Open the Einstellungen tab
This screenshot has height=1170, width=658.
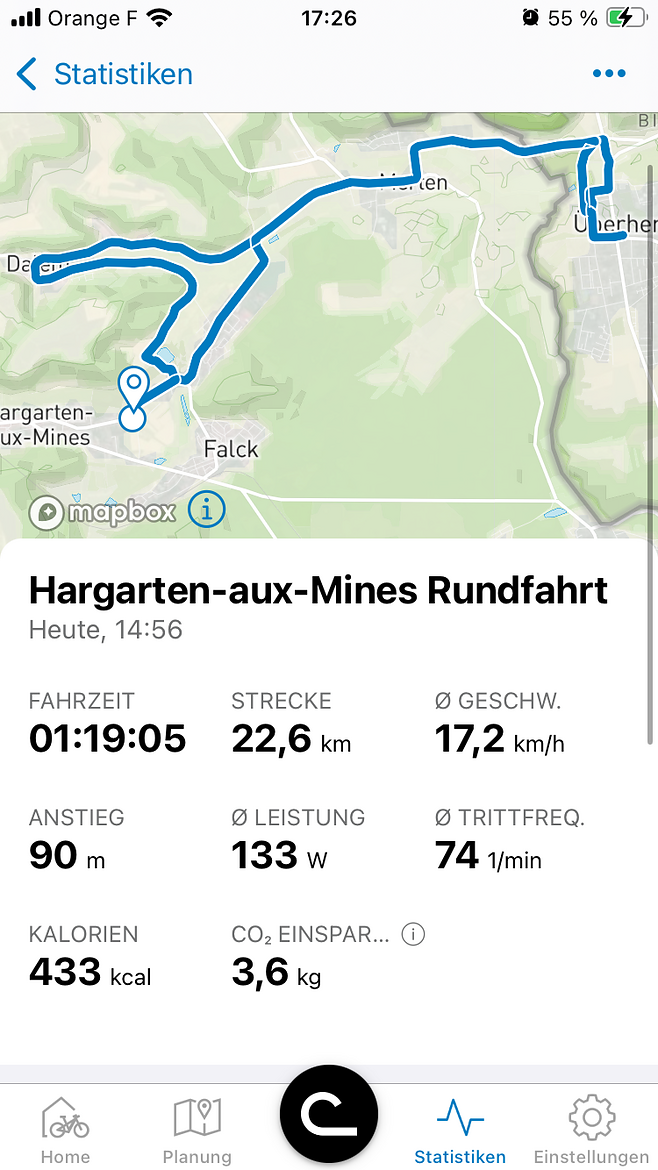tap(591, 1130)
